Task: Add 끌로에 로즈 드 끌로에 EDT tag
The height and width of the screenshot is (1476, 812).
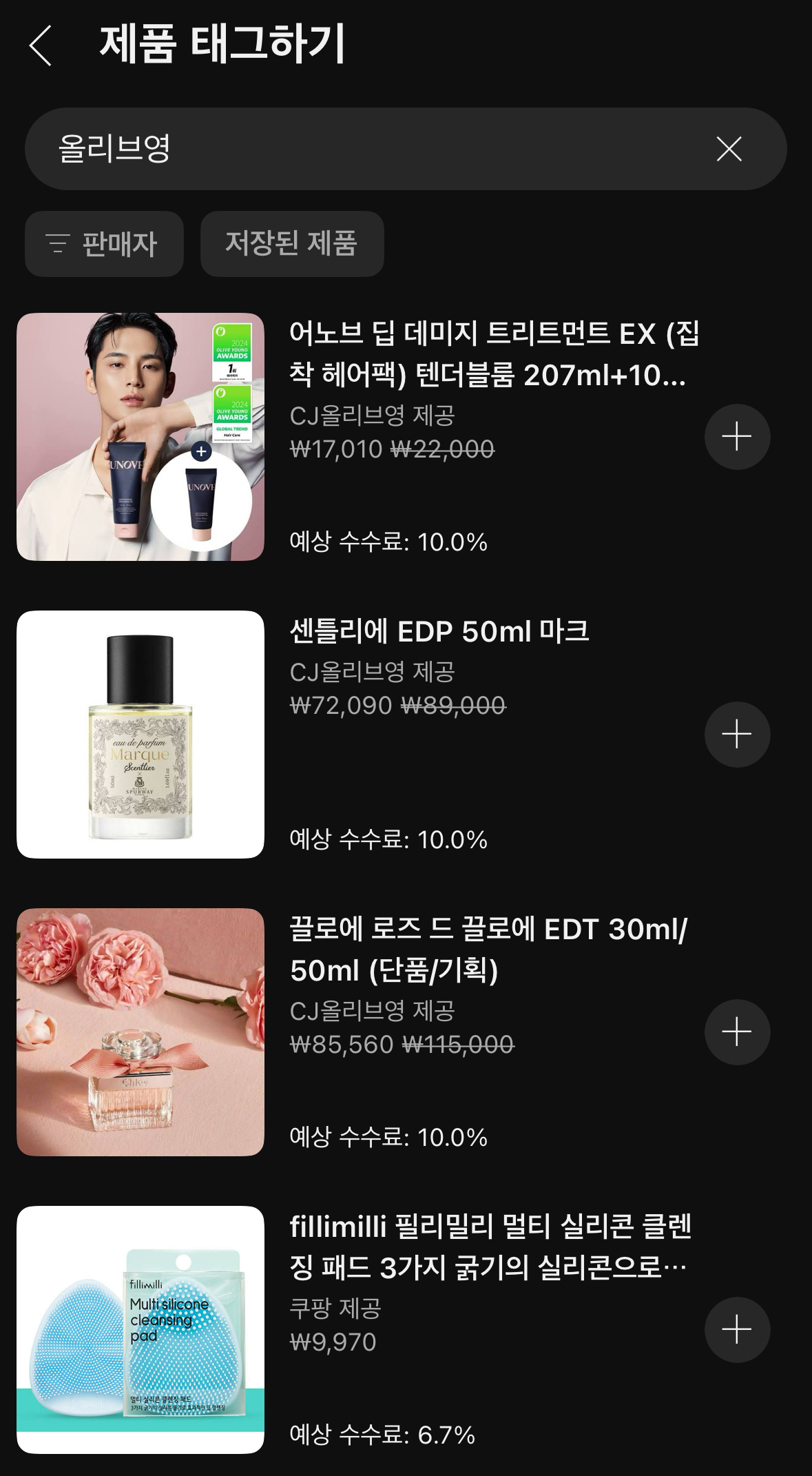Action: click(737, 1032)
